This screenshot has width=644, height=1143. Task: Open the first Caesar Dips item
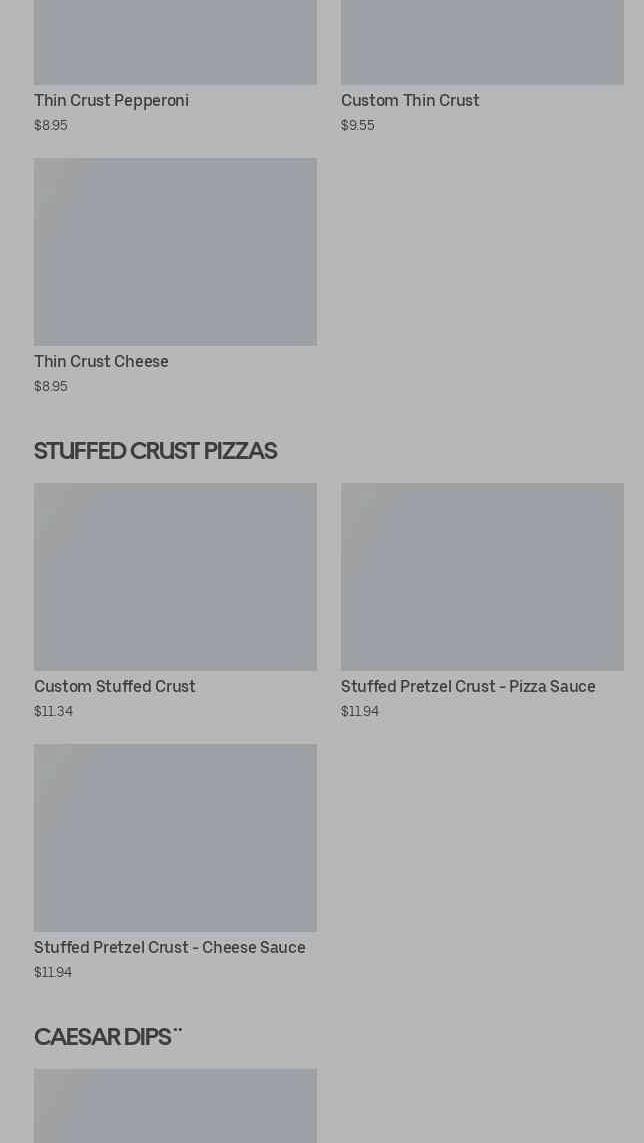(175, 1105)
